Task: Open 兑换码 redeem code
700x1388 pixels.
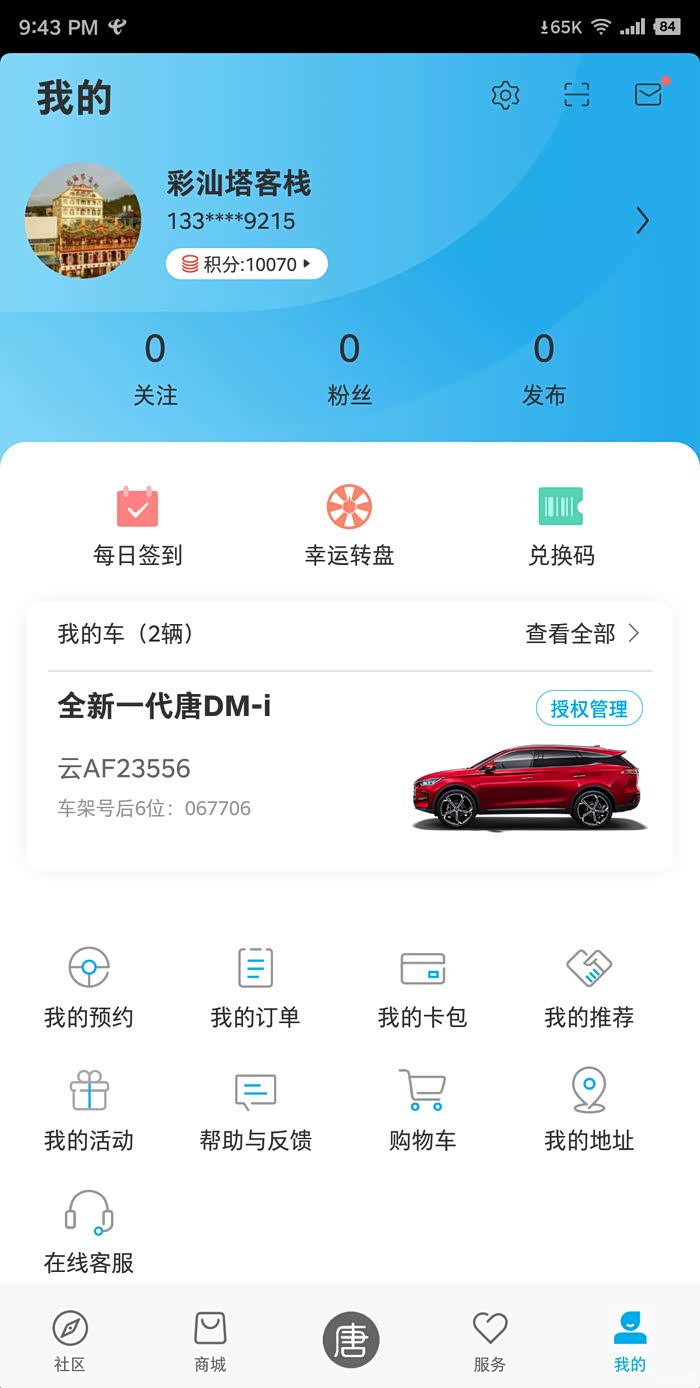Action: [561, 526]
